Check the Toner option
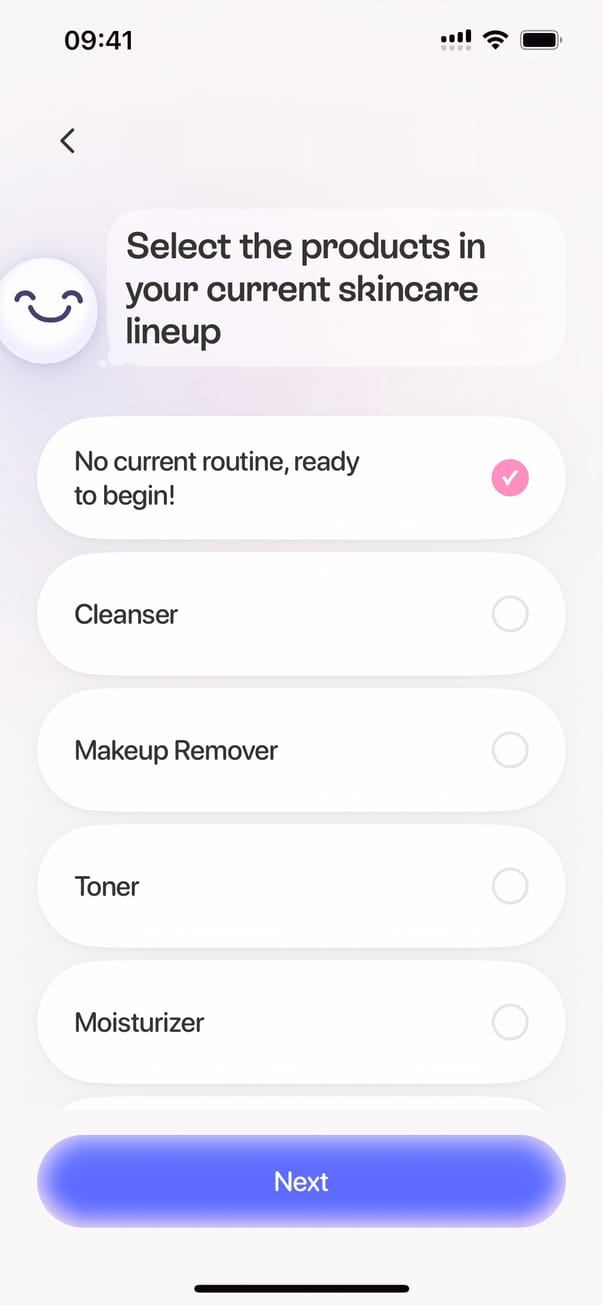The height and width of the screenshot is (1305, 603). click(x=509, y=886)
